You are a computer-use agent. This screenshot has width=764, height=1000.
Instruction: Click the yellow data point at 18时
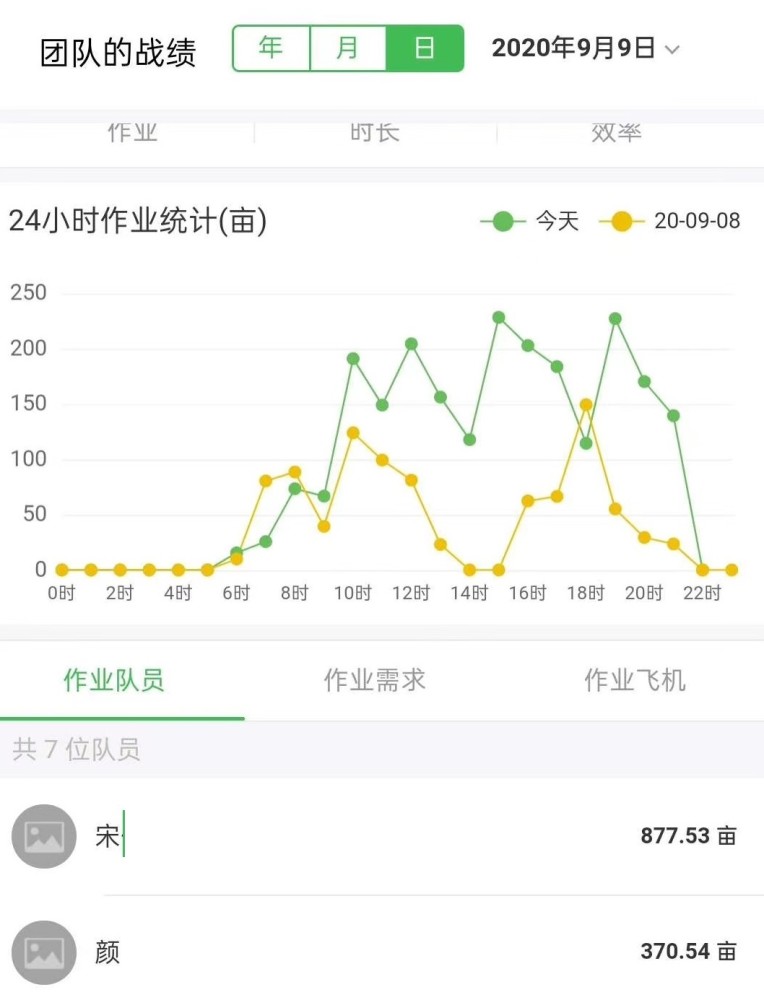584,404
